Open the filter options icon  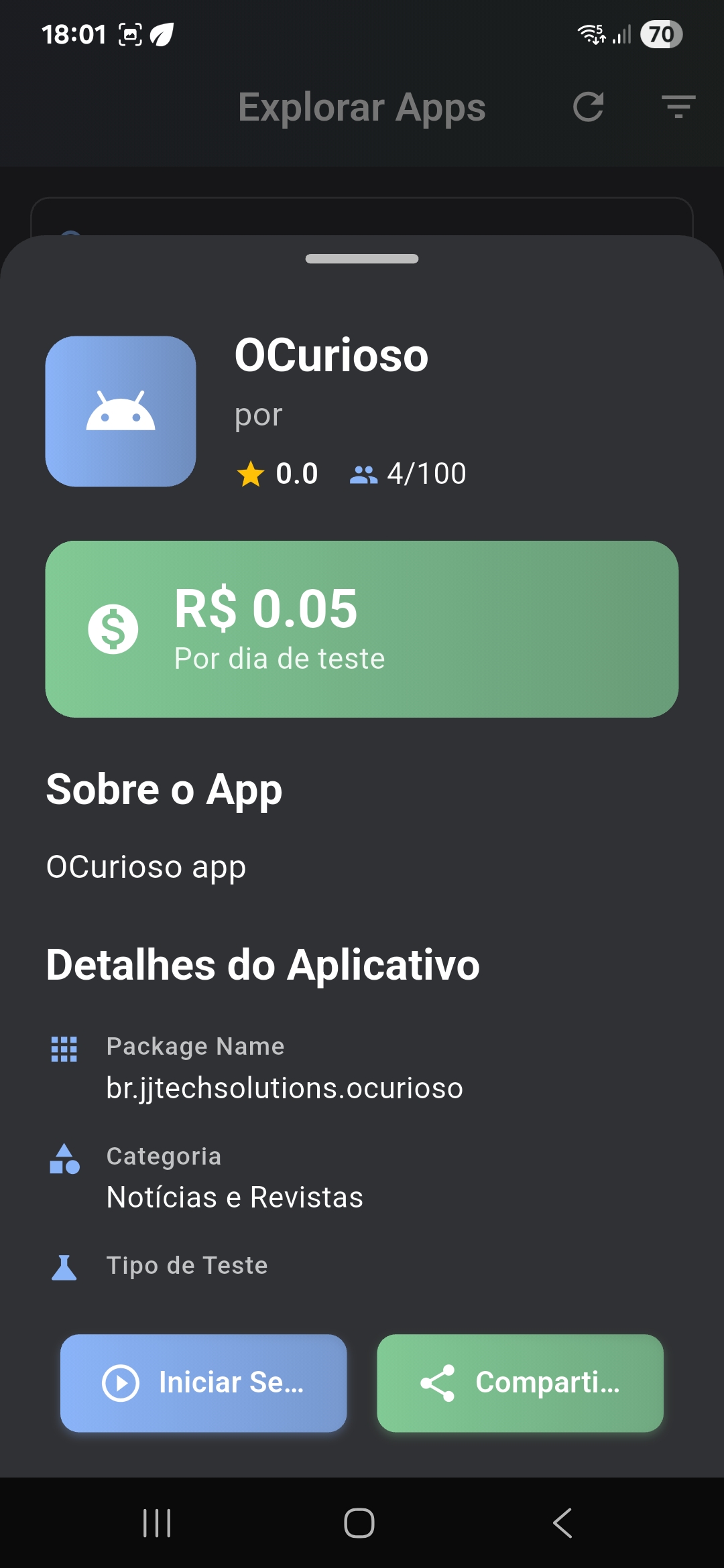click(x=678, y=107)
